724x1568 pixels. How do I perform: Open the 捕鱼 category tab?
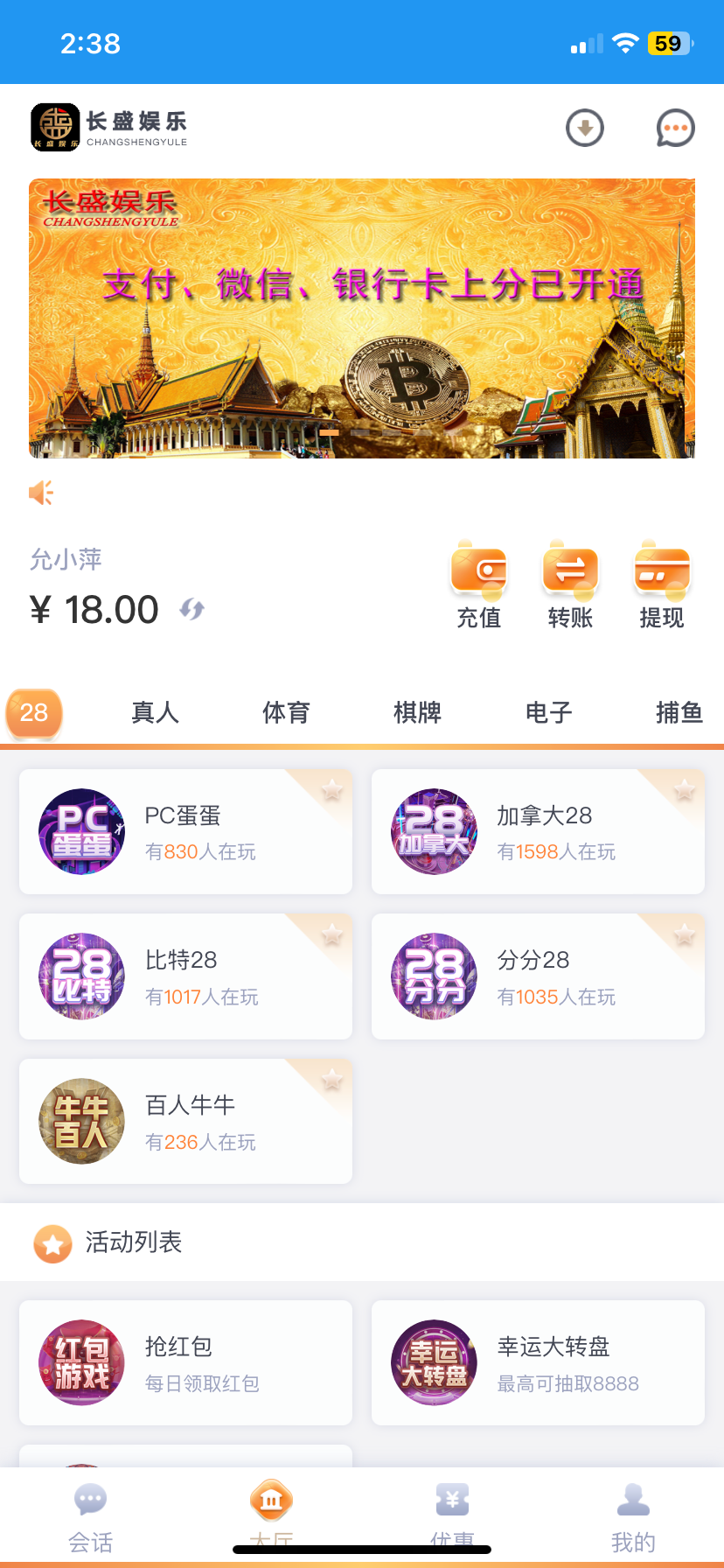[679, 713]
